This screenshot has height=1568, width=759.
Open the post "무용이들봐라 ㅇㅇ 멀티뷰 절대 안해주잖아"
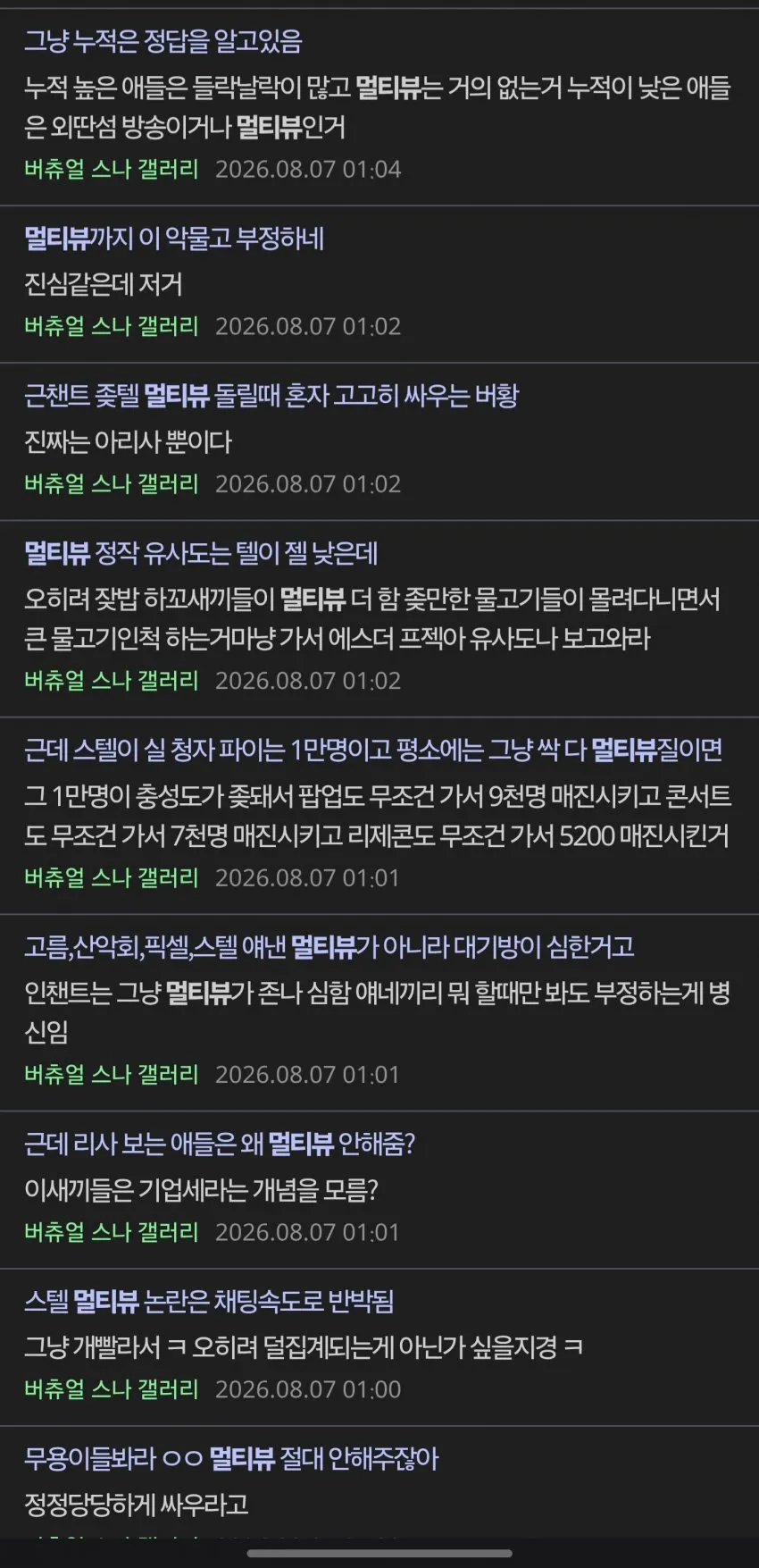[231, 1459]
